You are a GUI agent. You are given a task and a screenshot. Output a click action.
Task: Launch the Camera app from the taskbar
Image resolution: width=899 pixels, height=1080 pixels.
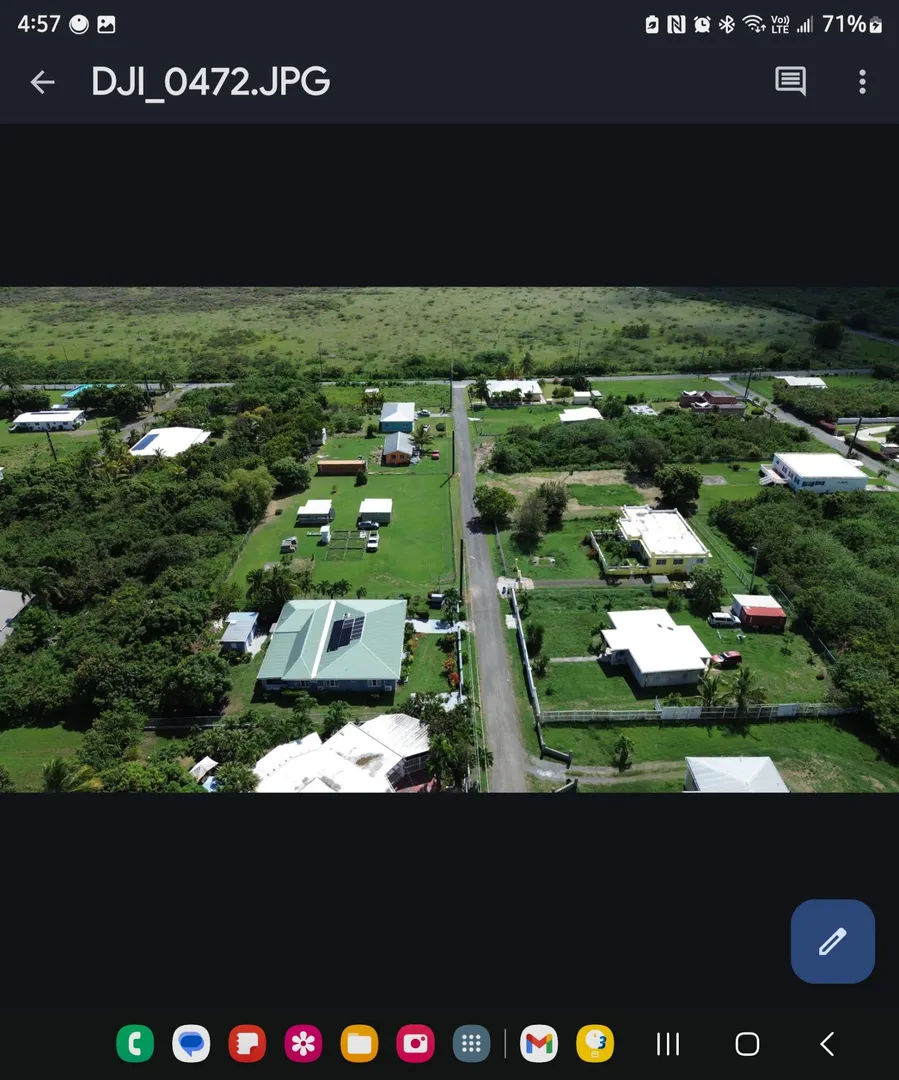point(415,1044)
